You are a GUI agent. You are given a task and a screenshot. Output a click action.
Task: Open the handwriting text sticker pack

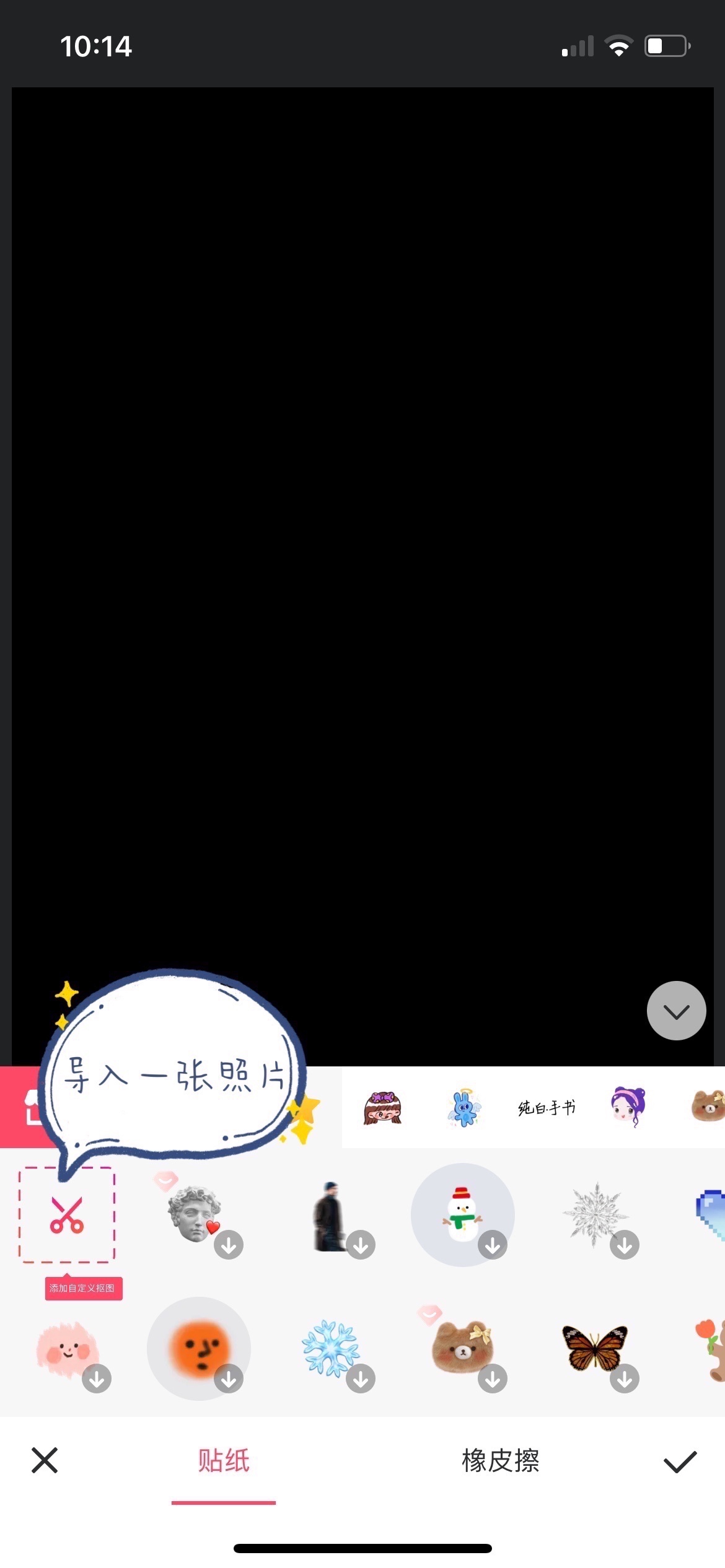(547, 1108)
